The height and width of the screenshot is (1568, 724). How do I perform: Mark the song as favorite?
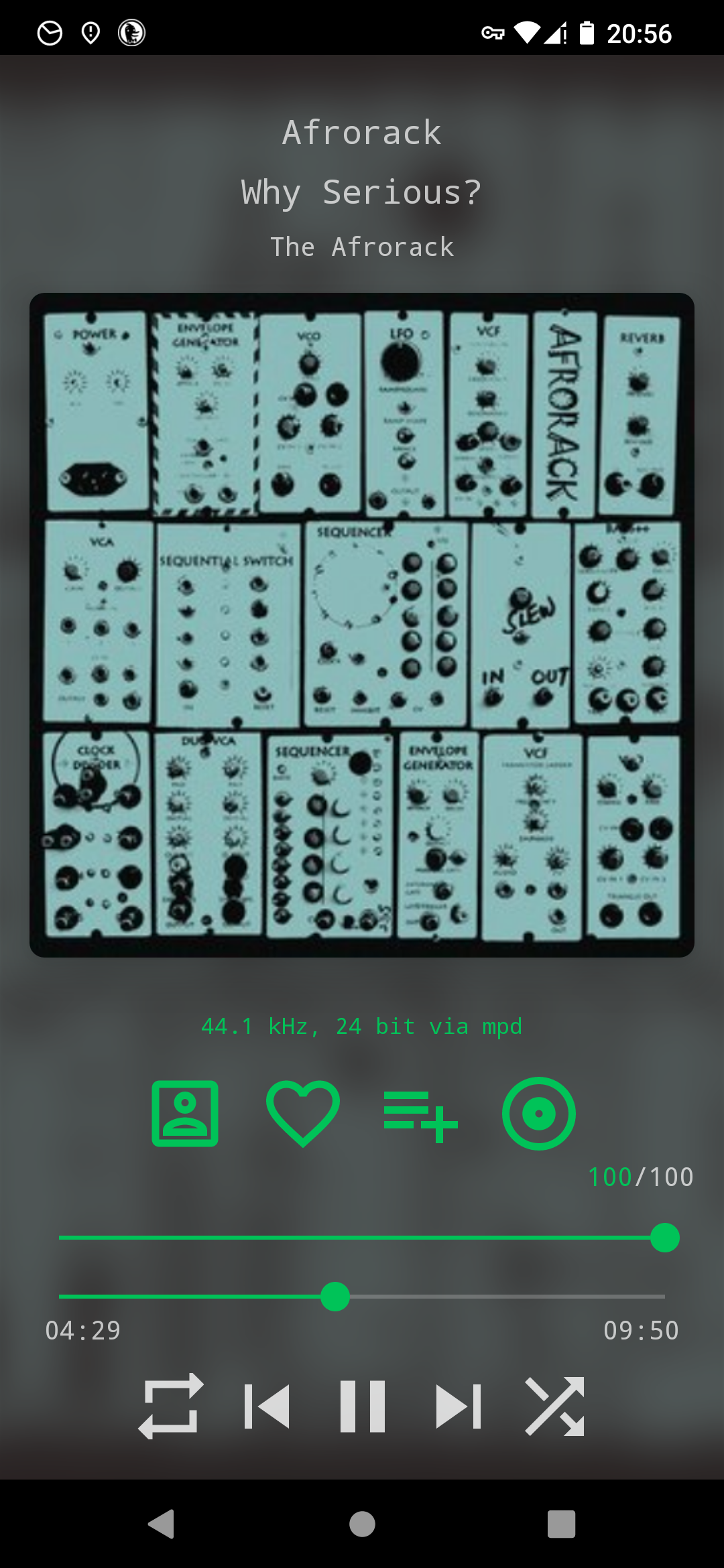[303, 1114]
